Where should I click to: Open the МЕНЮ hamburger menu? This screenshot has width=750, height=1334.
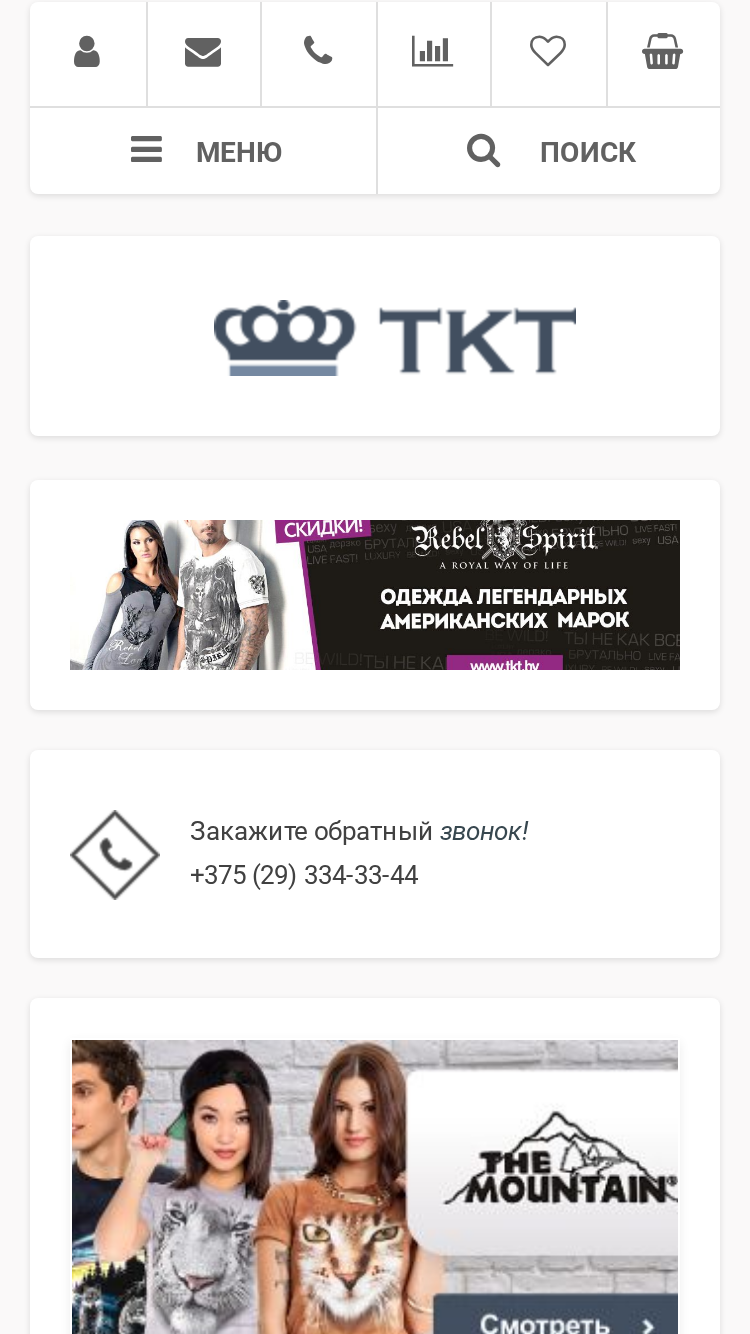204,151
